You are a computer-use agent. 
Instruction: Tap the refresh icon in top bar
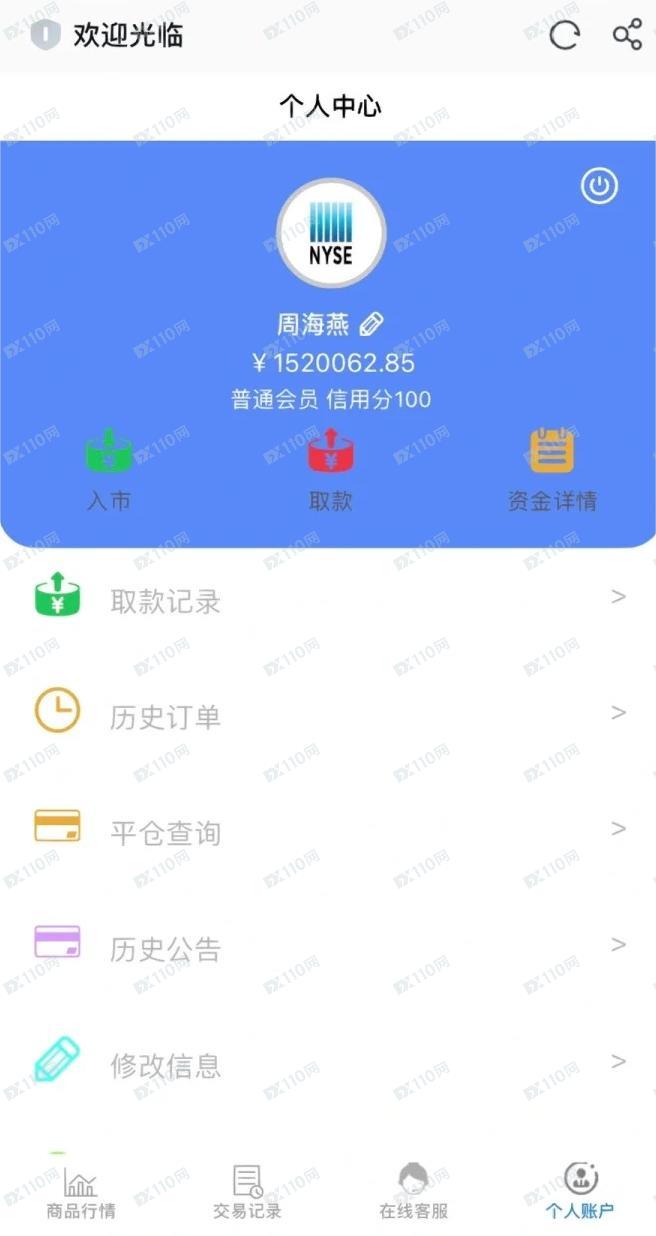(565, 35)
